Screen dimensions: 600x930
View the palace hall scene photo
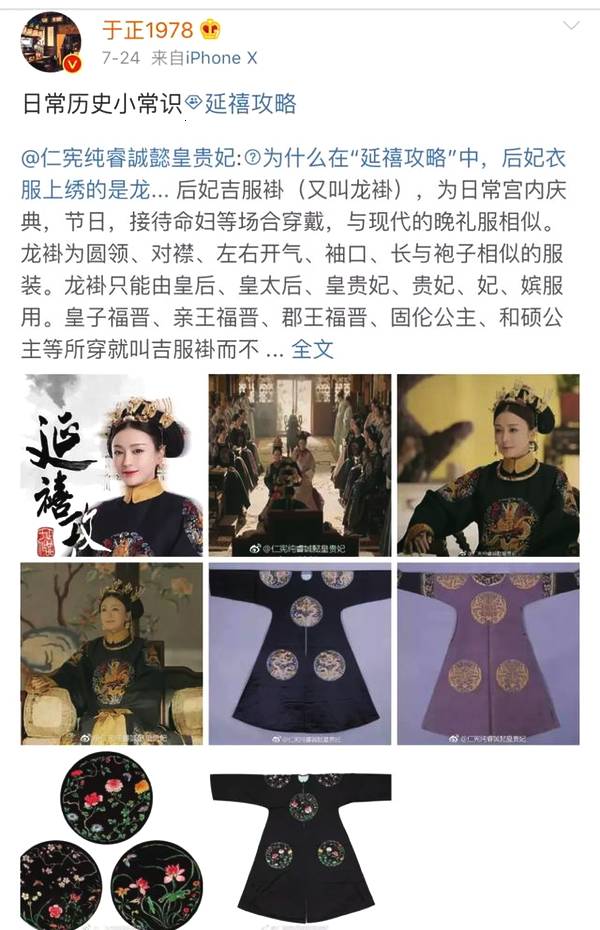pyautogui.click(x=300, y=465)
